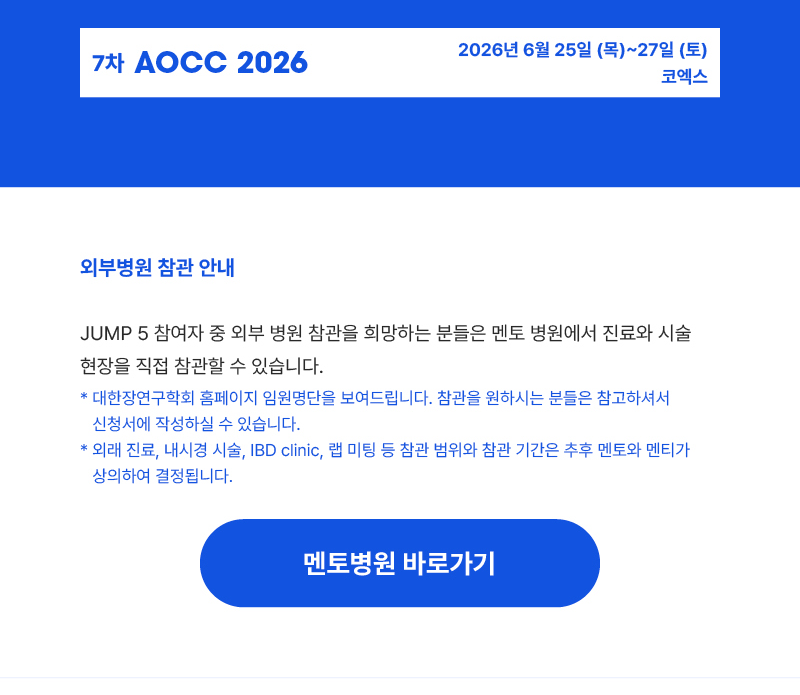Open the 멘토병원 바로가기 button
This screenshot has height=695, width=800.
(x=400, y=563)
